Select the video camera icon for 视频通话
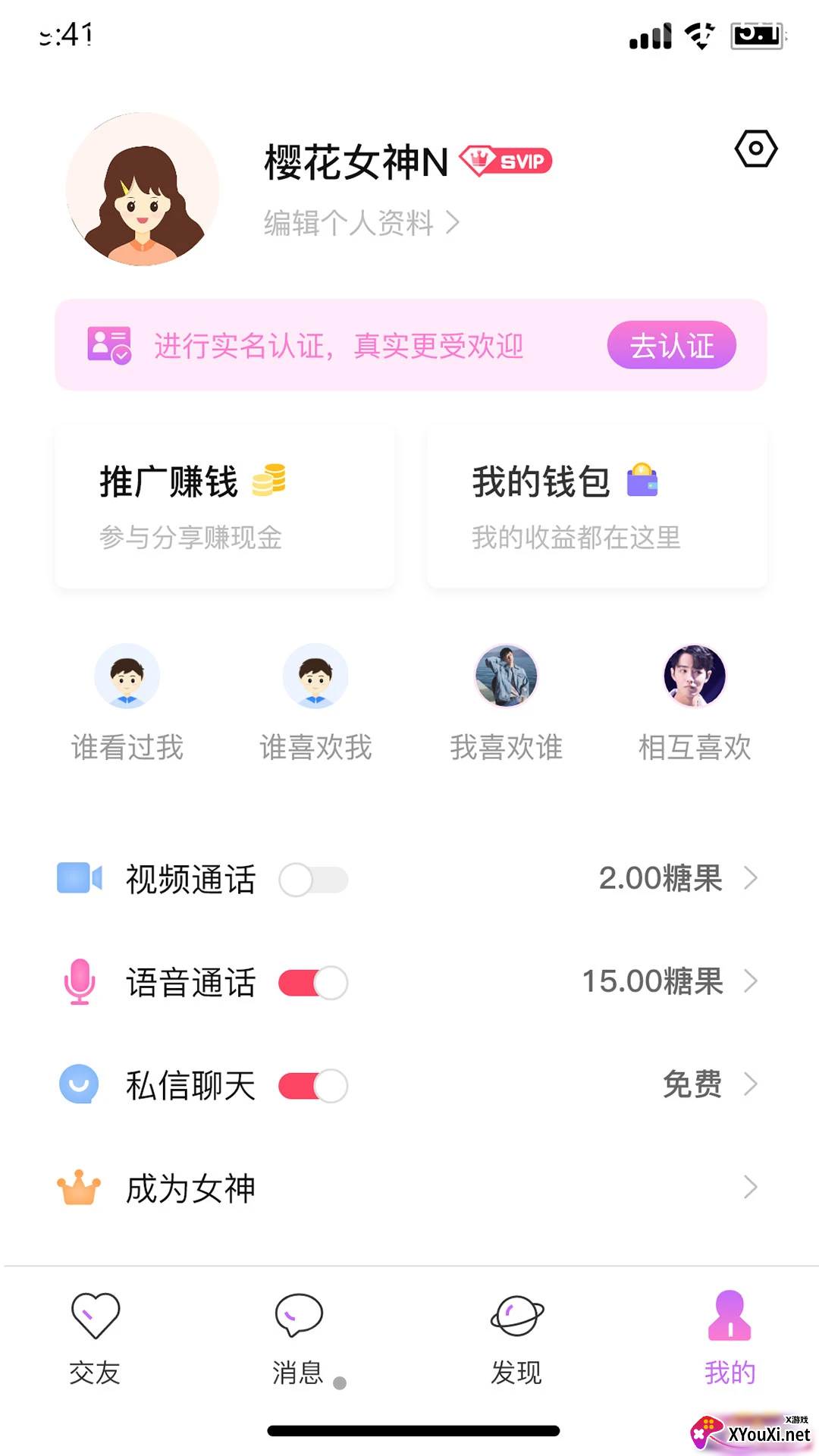This screenshot has height=1456, width=819. (80, 878)
